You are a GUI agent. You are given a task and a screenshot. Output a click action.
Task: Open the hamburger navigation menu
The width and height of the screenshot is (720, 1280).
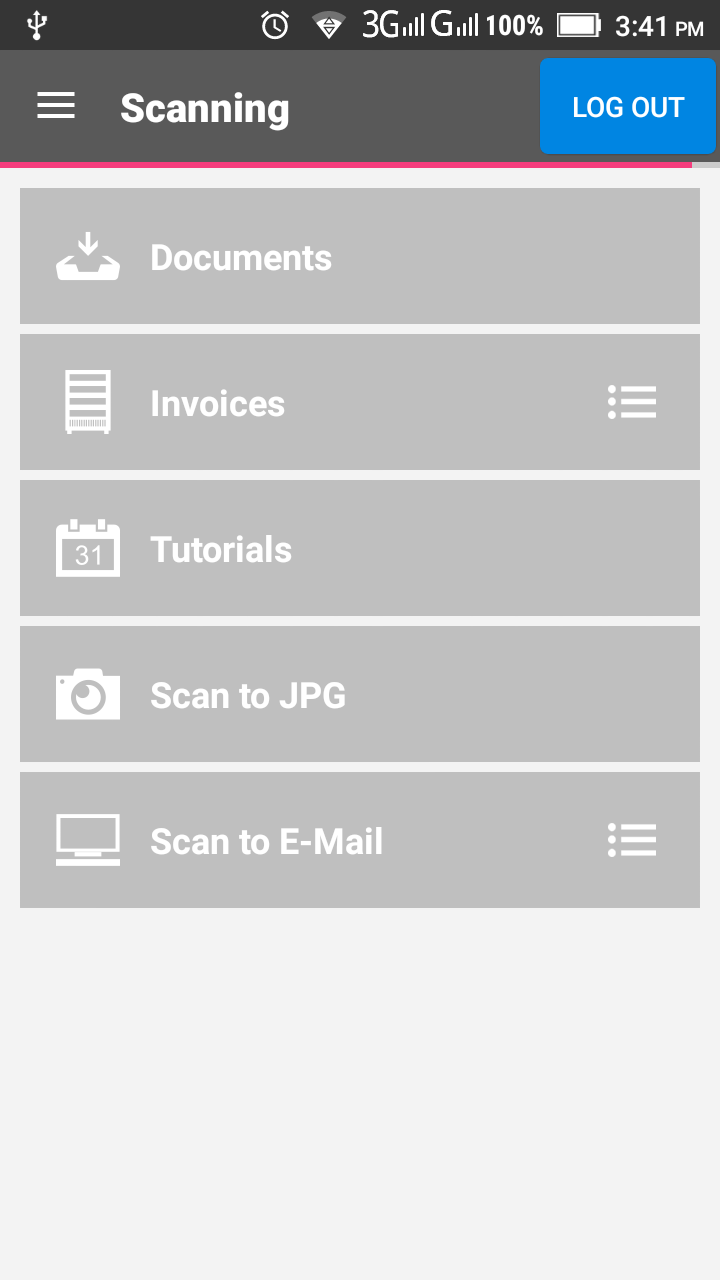pyautogui.click(x=56, y=106)
